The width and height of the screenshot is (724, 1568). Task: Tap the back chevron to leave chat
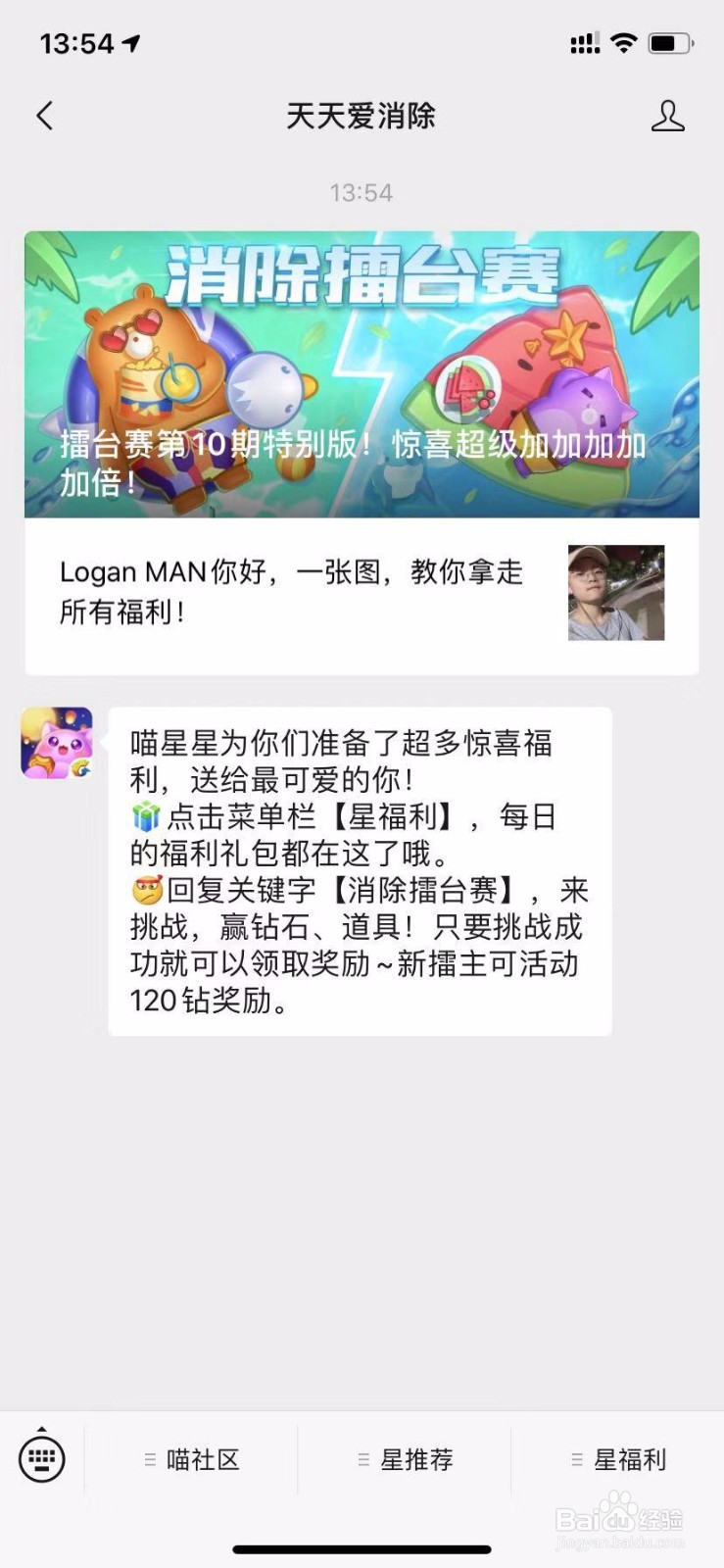43,116
